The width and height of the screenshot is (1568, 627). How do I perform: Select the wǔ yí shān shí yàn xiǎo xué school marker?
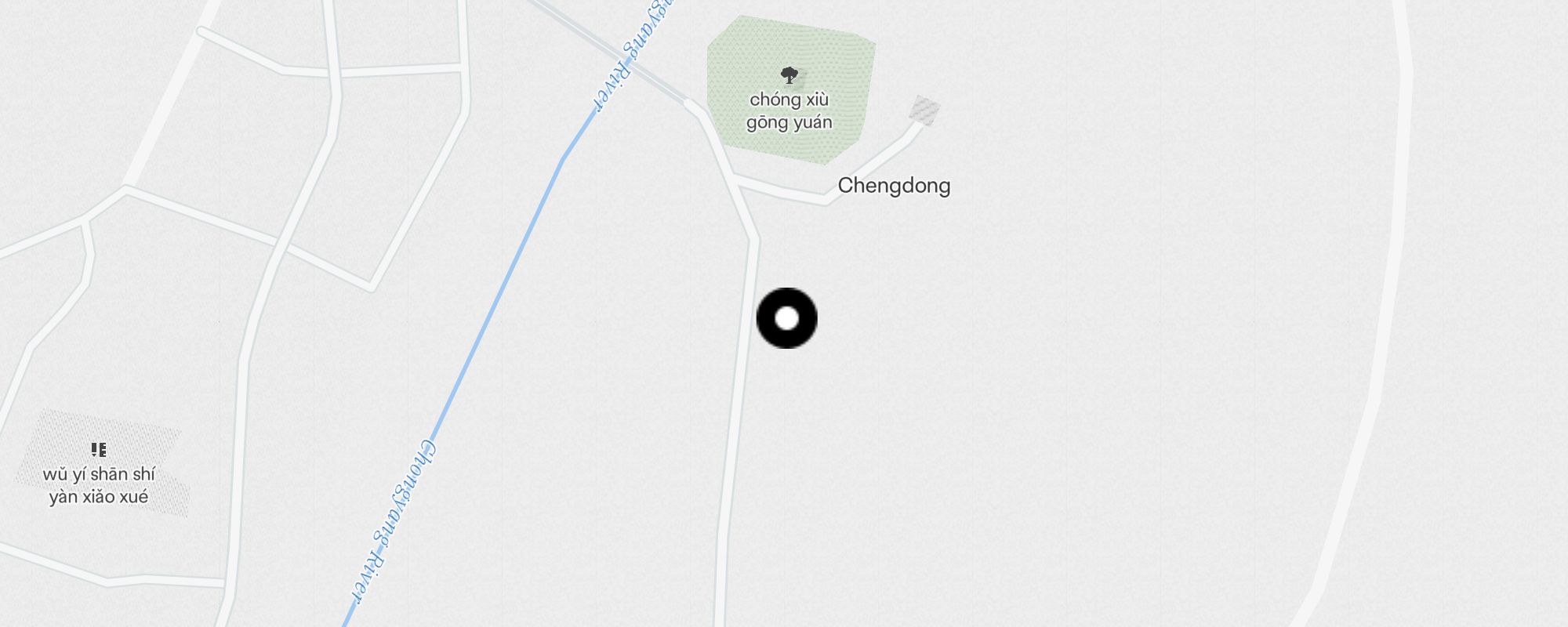click(99, 450)
